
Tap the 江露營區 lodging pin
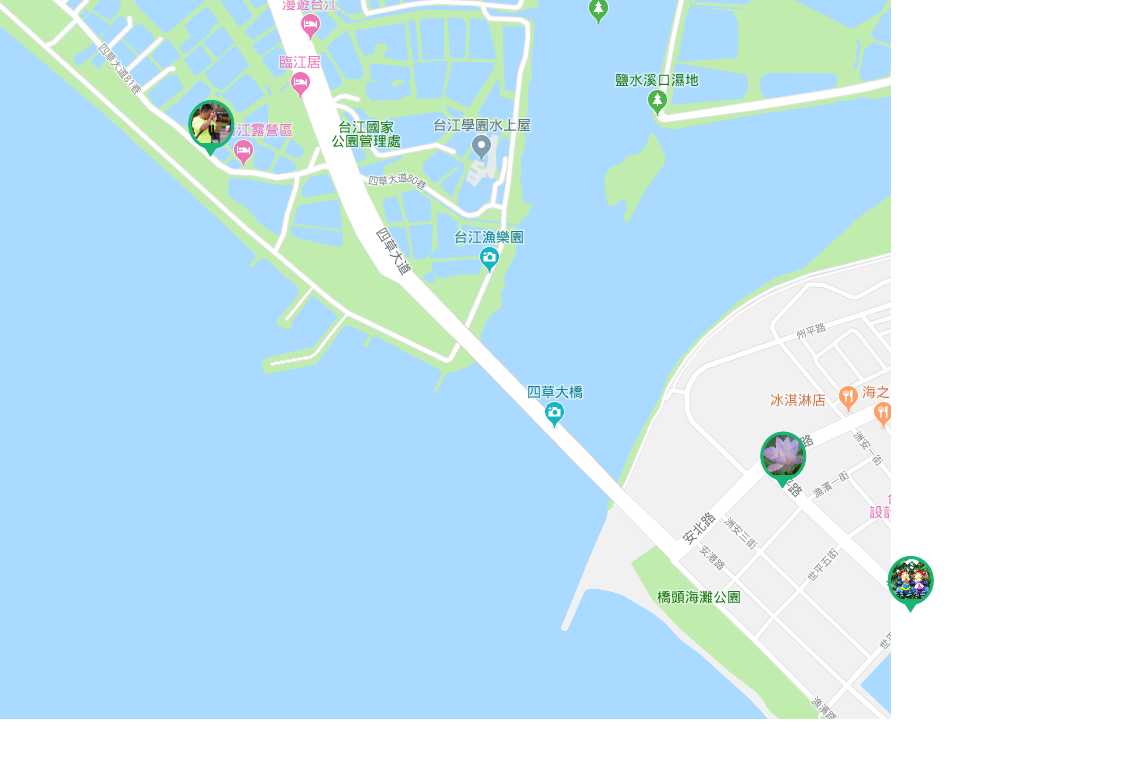tap(243, 151)
